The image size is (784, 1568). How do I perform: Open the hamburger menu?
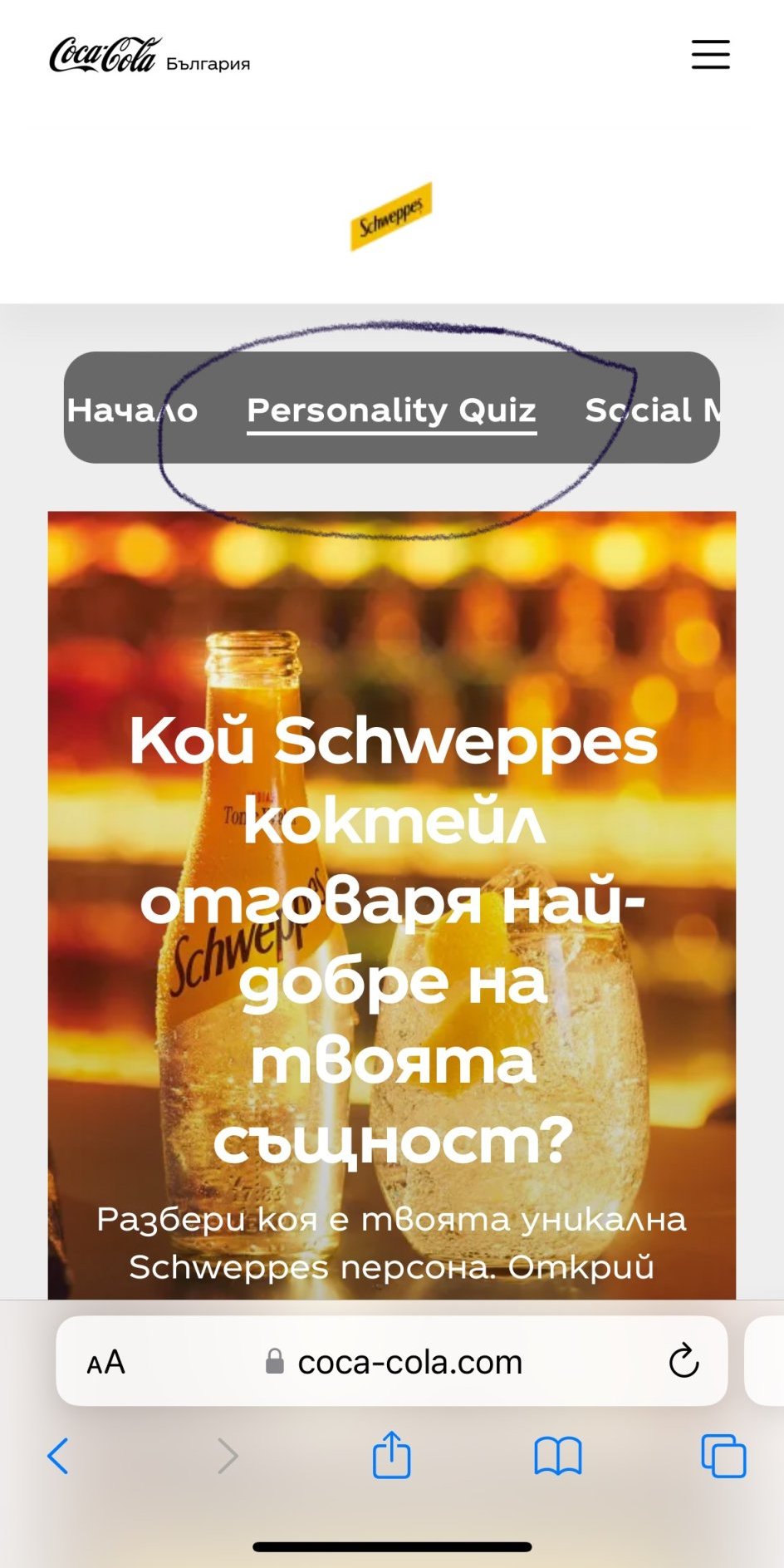click(710, 55)
